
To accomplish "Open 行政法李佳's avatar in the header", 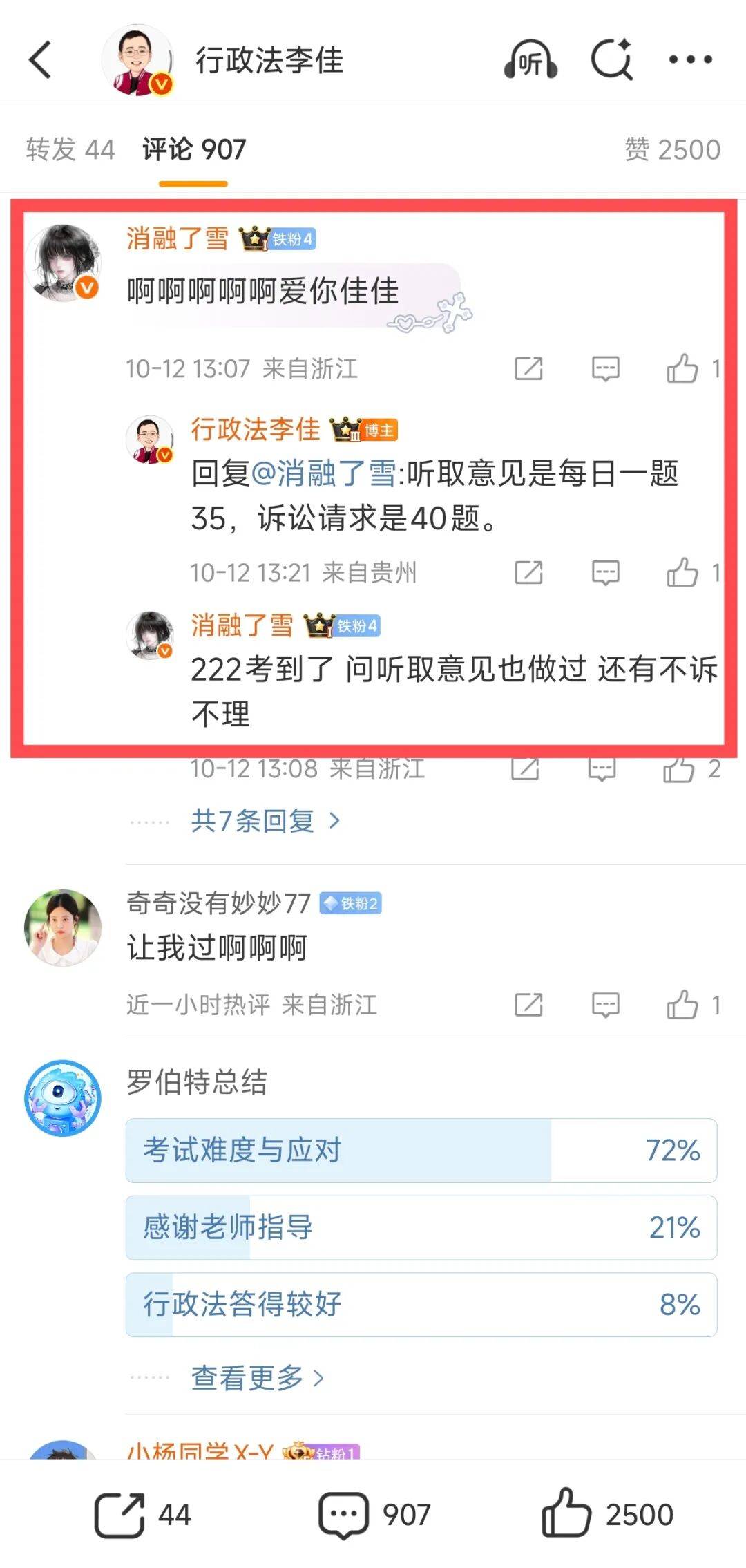I will [x=137, y=60].
